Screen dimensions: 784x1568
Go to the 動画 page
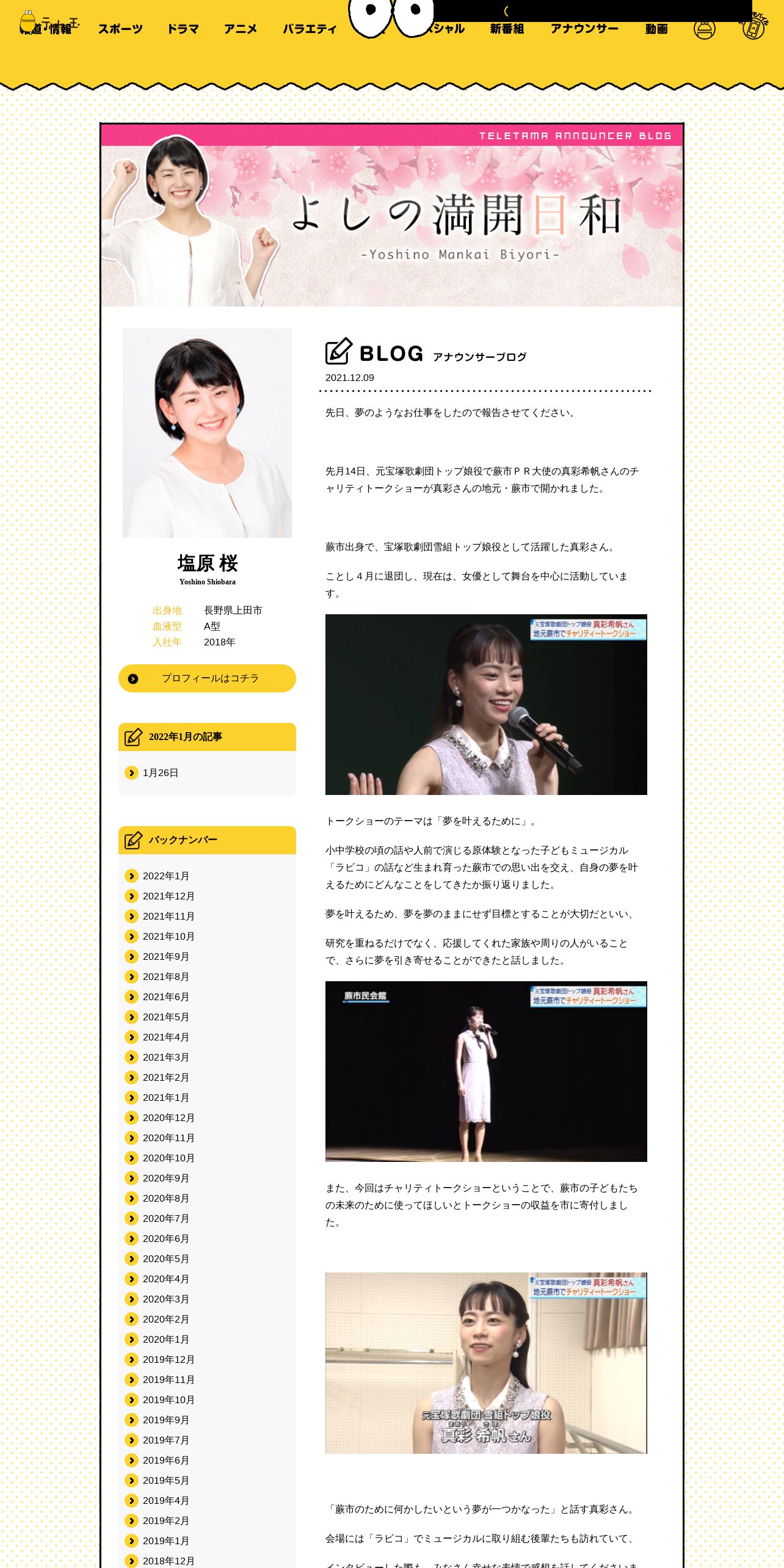[x=656, y=29]
